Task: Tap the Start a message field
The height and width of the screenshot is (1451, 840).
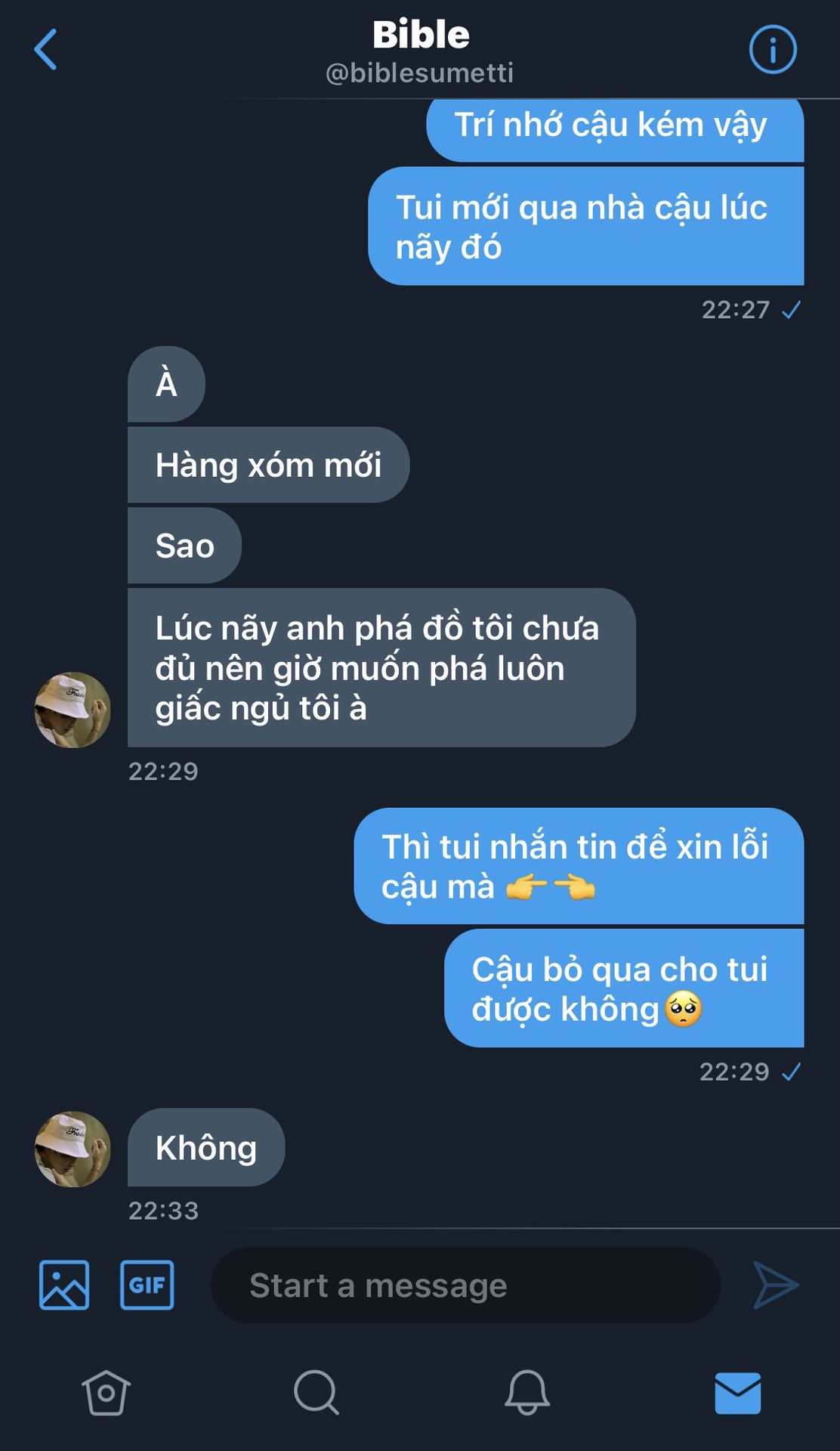Action: 465,1285
